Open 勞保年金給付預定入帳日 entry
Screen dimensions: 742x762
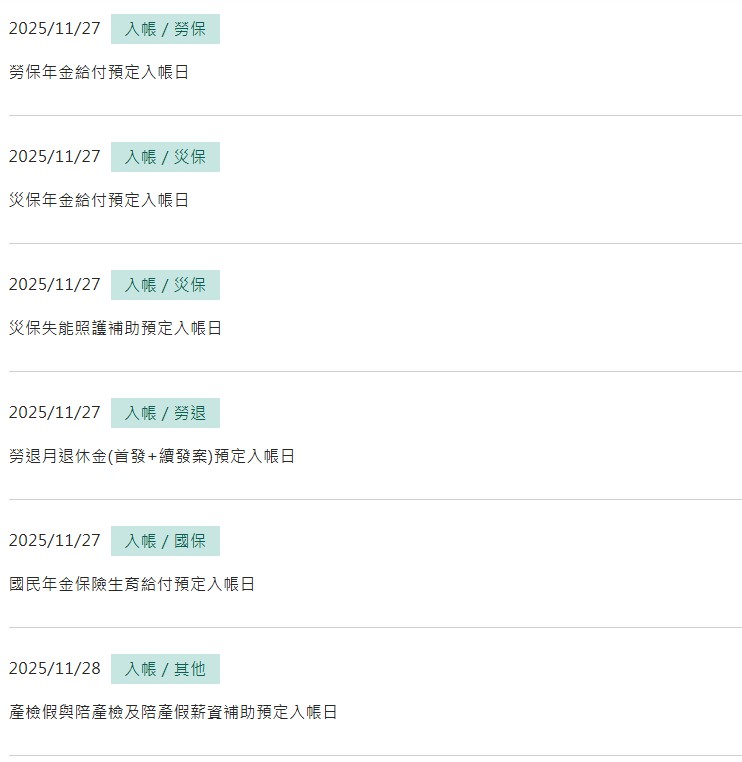99,73
